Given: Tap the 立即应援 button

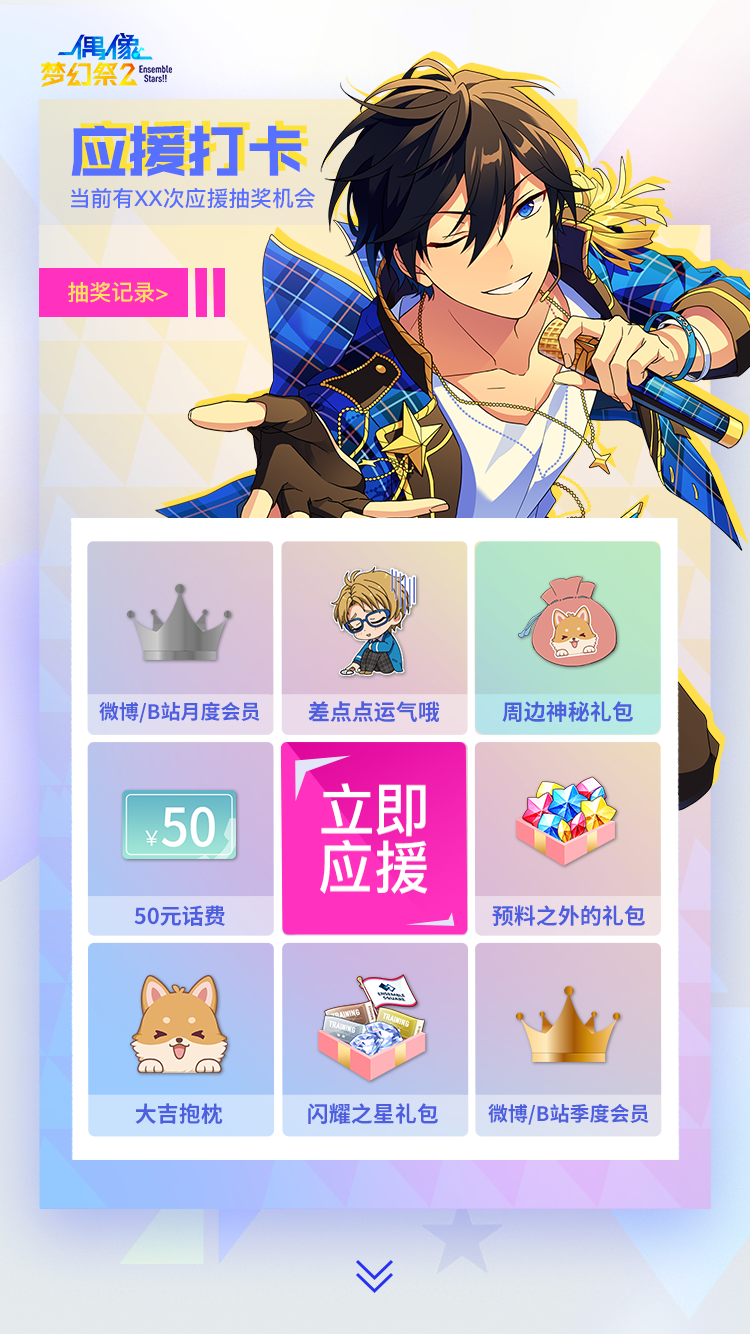Looking at the screenshot, I should coord(374,838).
